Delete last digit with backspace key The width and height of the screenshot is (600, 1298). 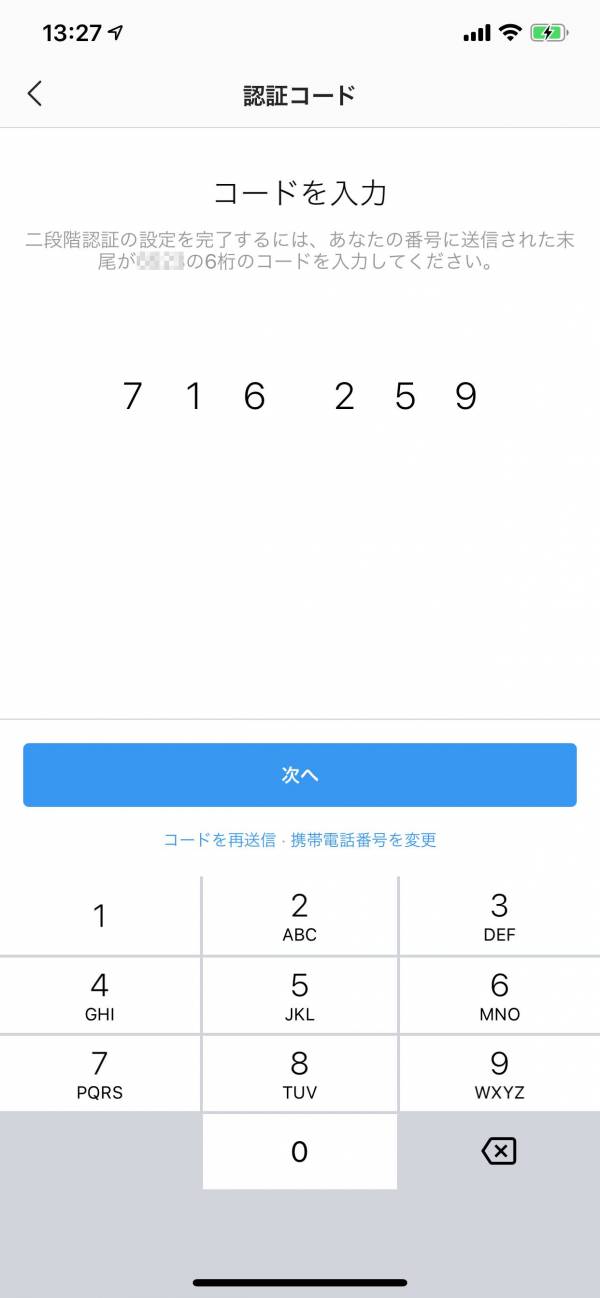coord(499,1152)
